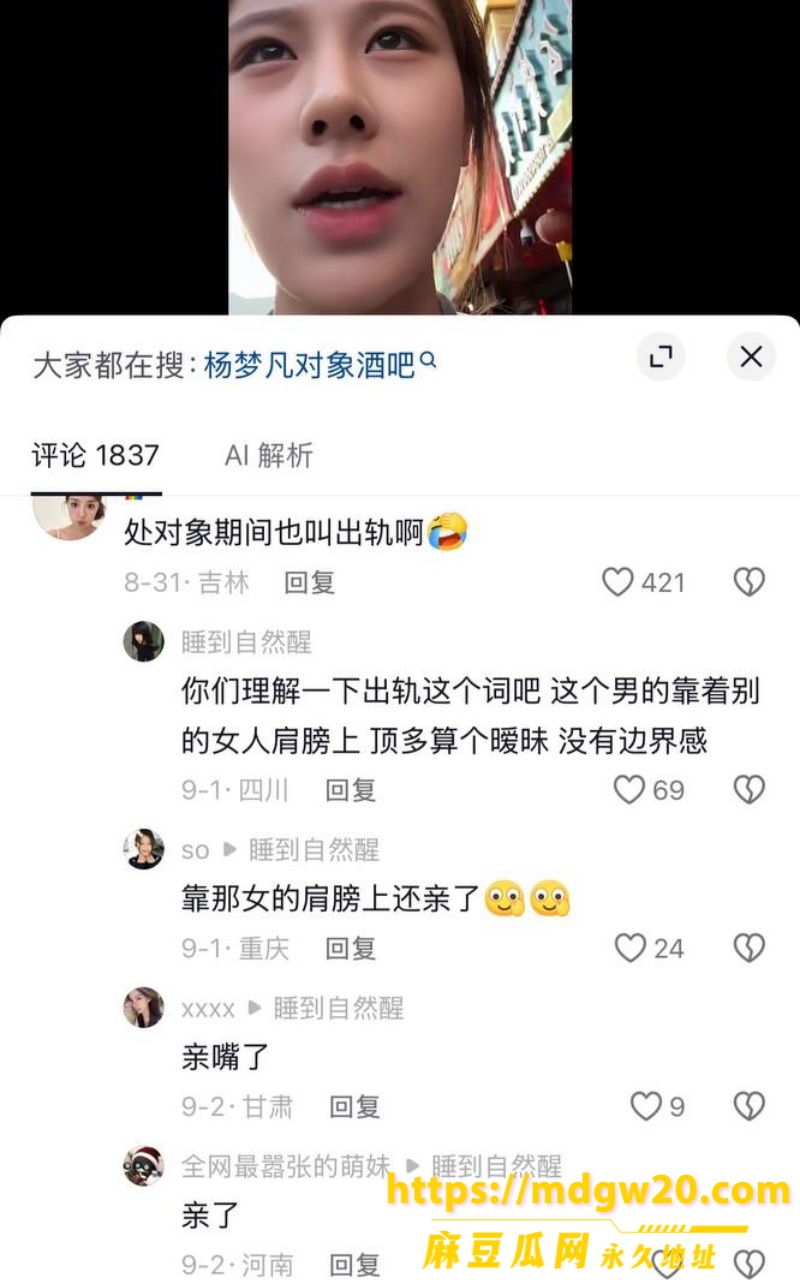Reply to 睡到自然醒's 9-1 四川 comment
This screenshot has width=800, height=1280.
tap(351, 790)
